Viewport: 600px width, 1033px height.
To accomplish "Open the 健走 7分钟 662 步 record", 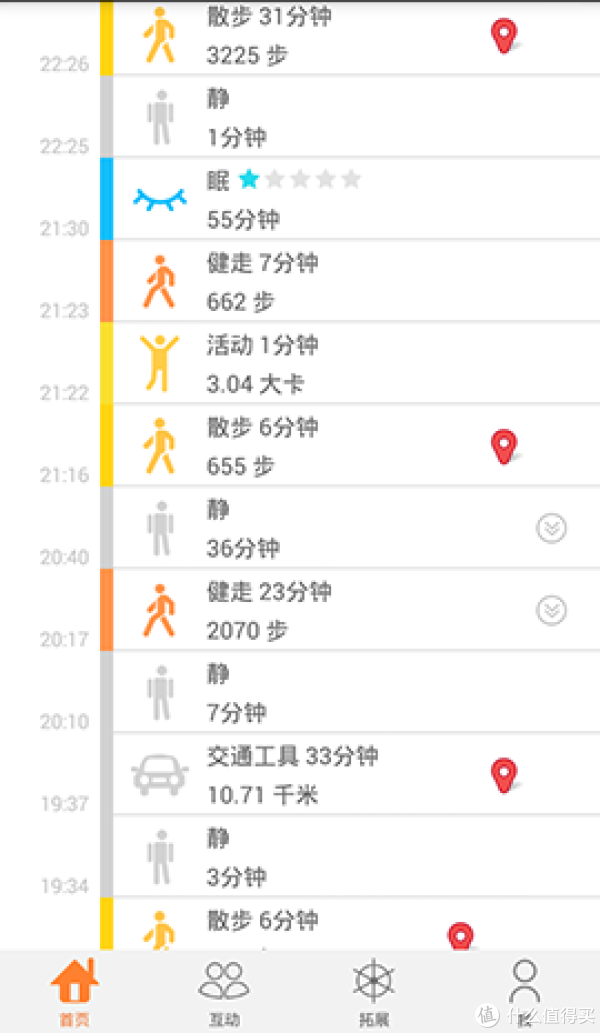I will tap(356, 281).
